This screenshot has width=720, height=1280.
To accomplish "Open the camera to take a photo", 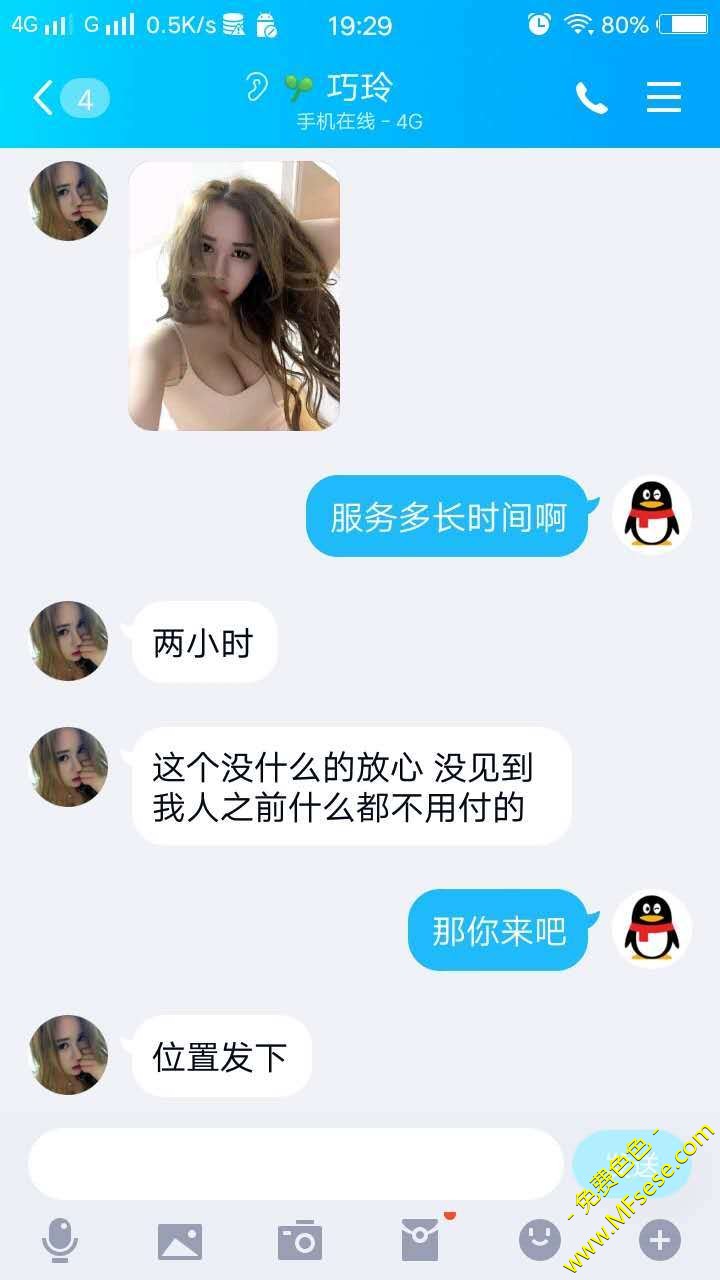I will [x=300, y=1241].
